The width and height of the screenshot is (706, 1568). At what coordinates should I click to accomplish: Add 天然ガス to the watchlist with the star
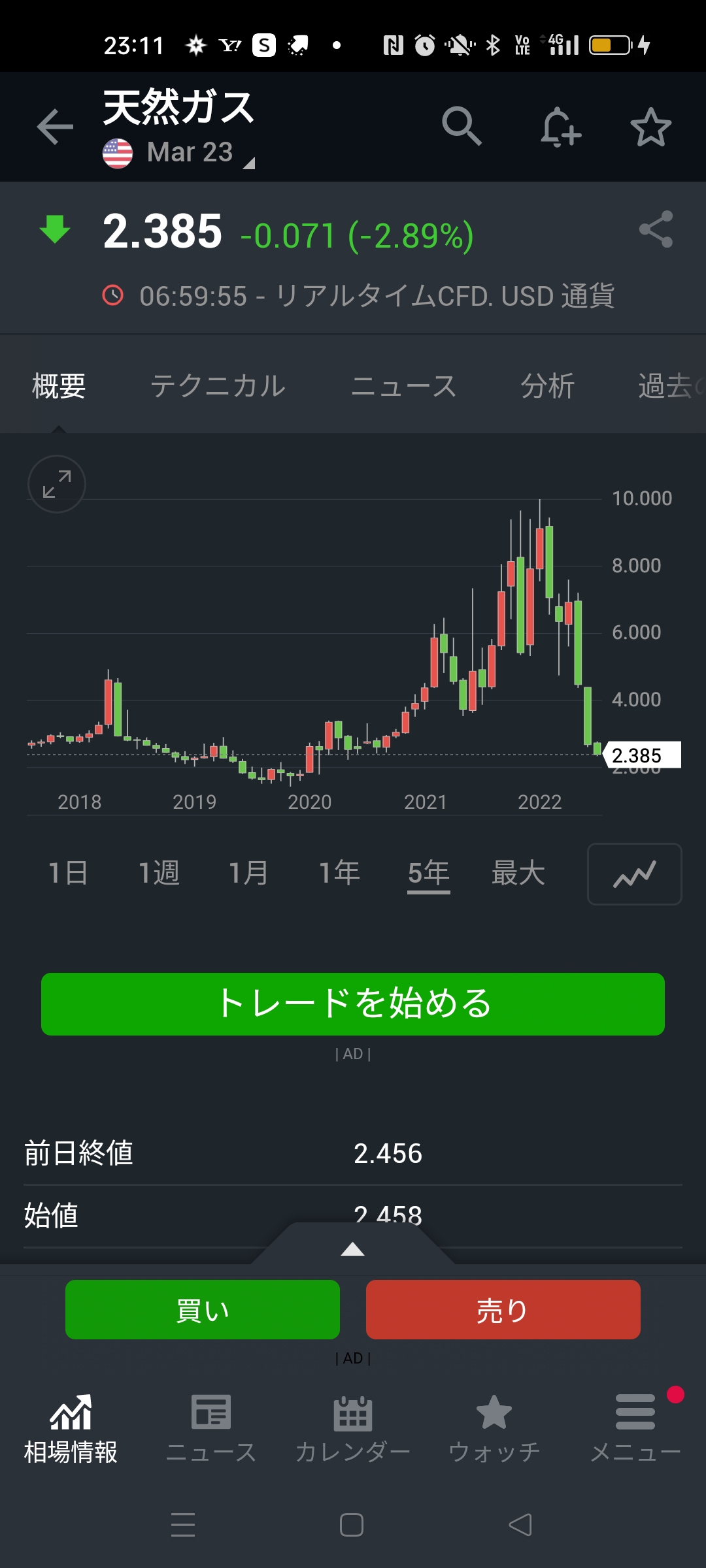coord(651,126)
